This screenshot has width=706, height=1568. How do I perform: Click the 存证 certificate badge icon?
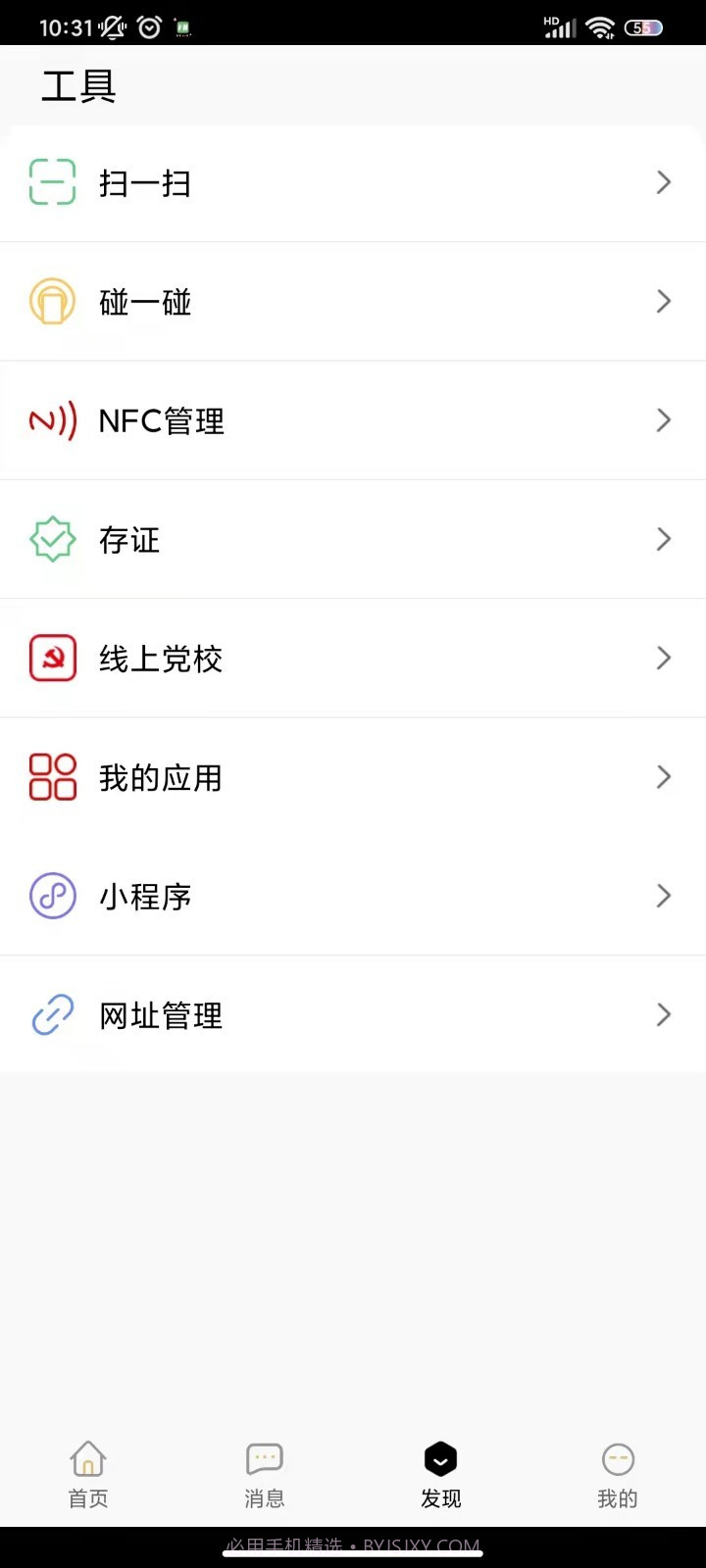click(52, 539)
